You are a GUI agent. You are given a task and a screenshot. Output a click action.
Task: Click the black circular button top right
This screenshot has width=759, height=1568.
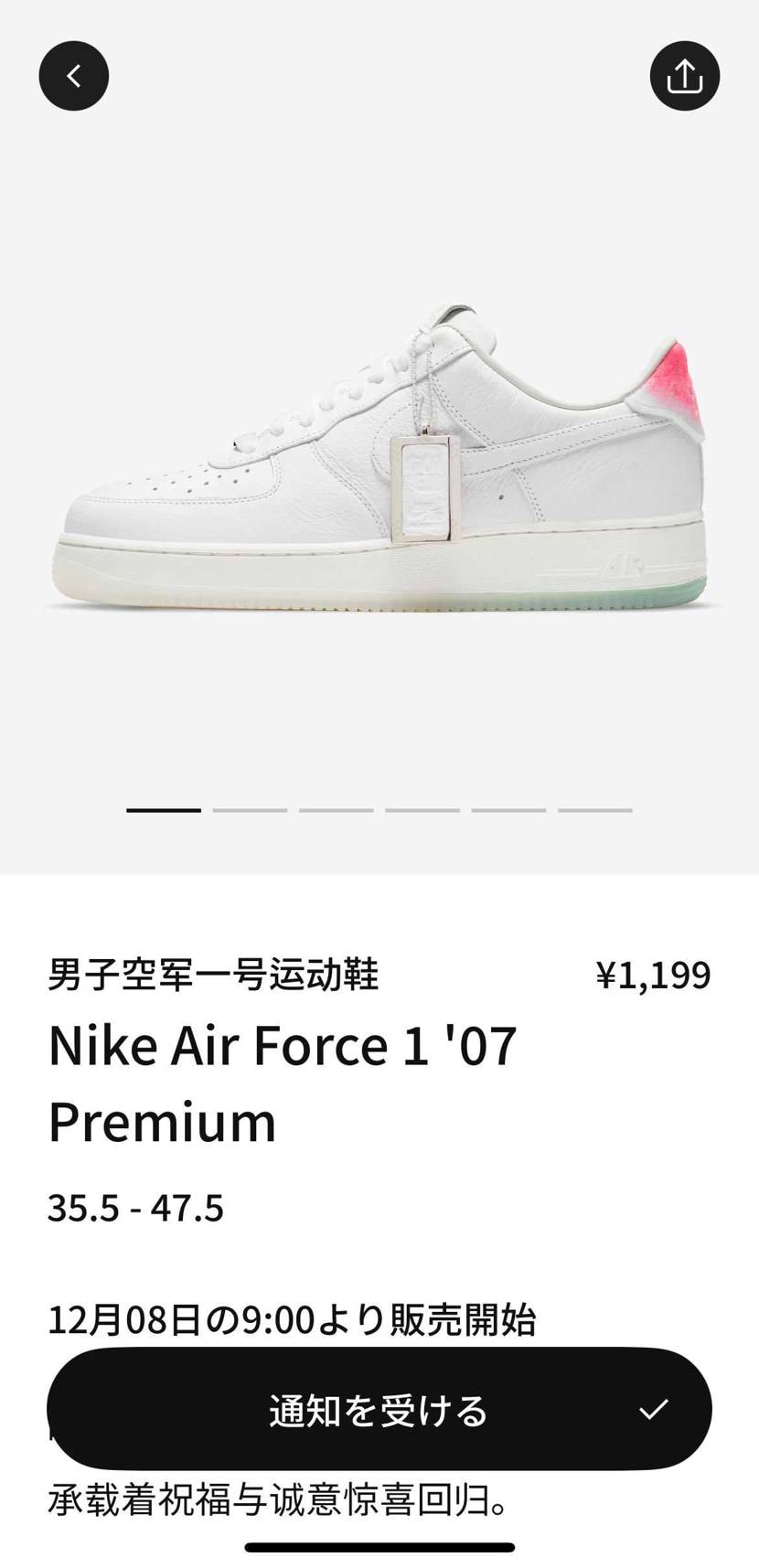tap(684, 75)
